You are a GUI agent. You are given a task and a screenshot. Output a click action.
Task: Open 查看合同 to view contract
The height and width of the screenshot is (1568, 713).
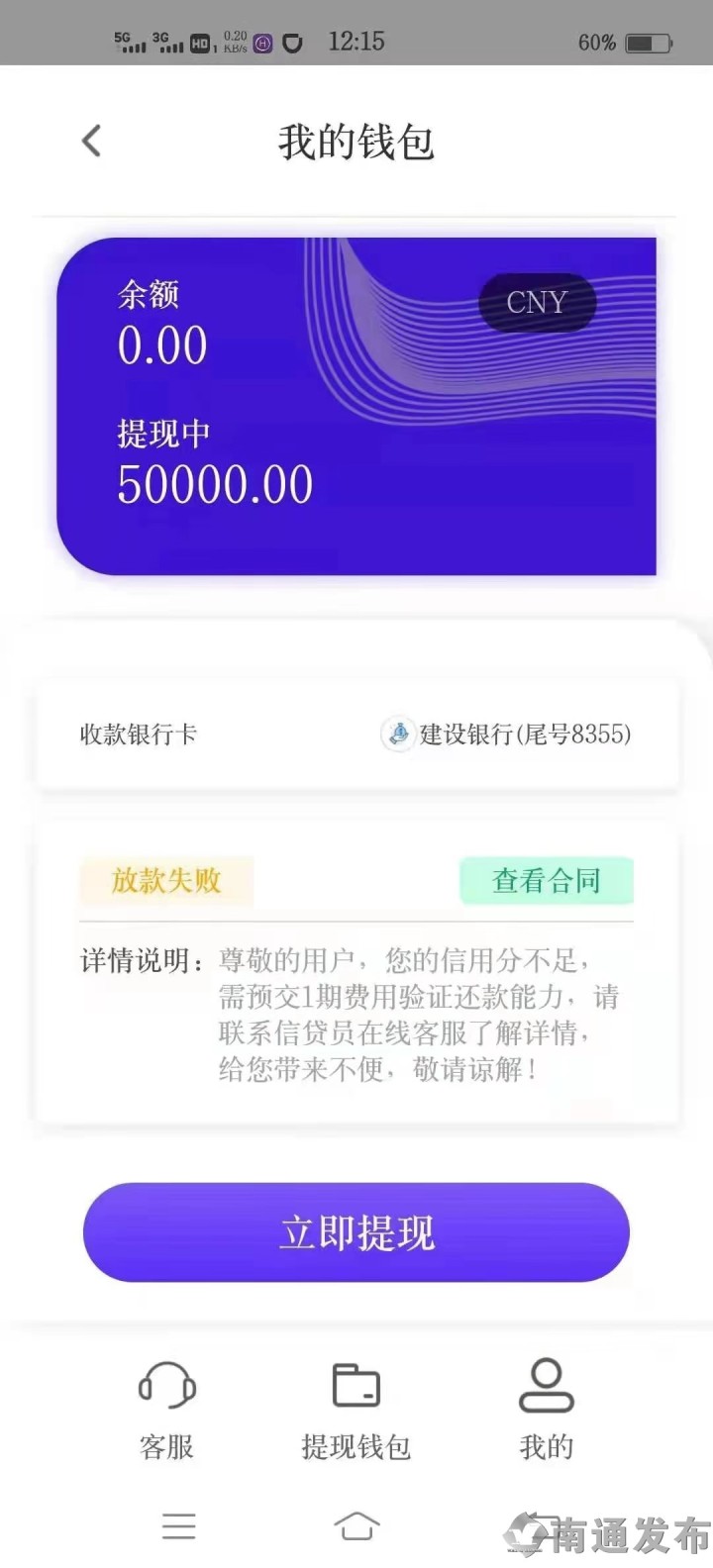546,880
